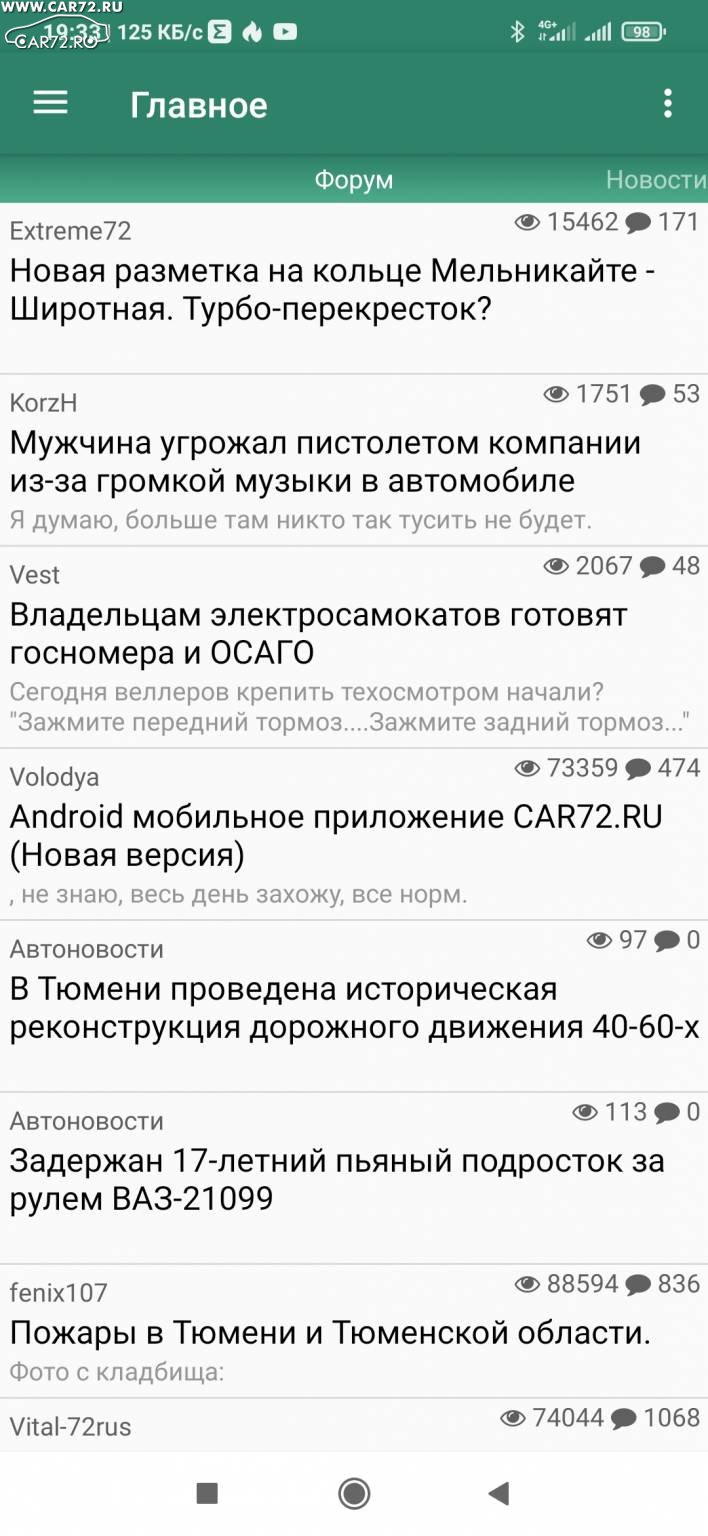Screen dimensions: 708x1536
Task: Open Volodya's Android app CAR72.RU thread
Action: pos(354,835)
